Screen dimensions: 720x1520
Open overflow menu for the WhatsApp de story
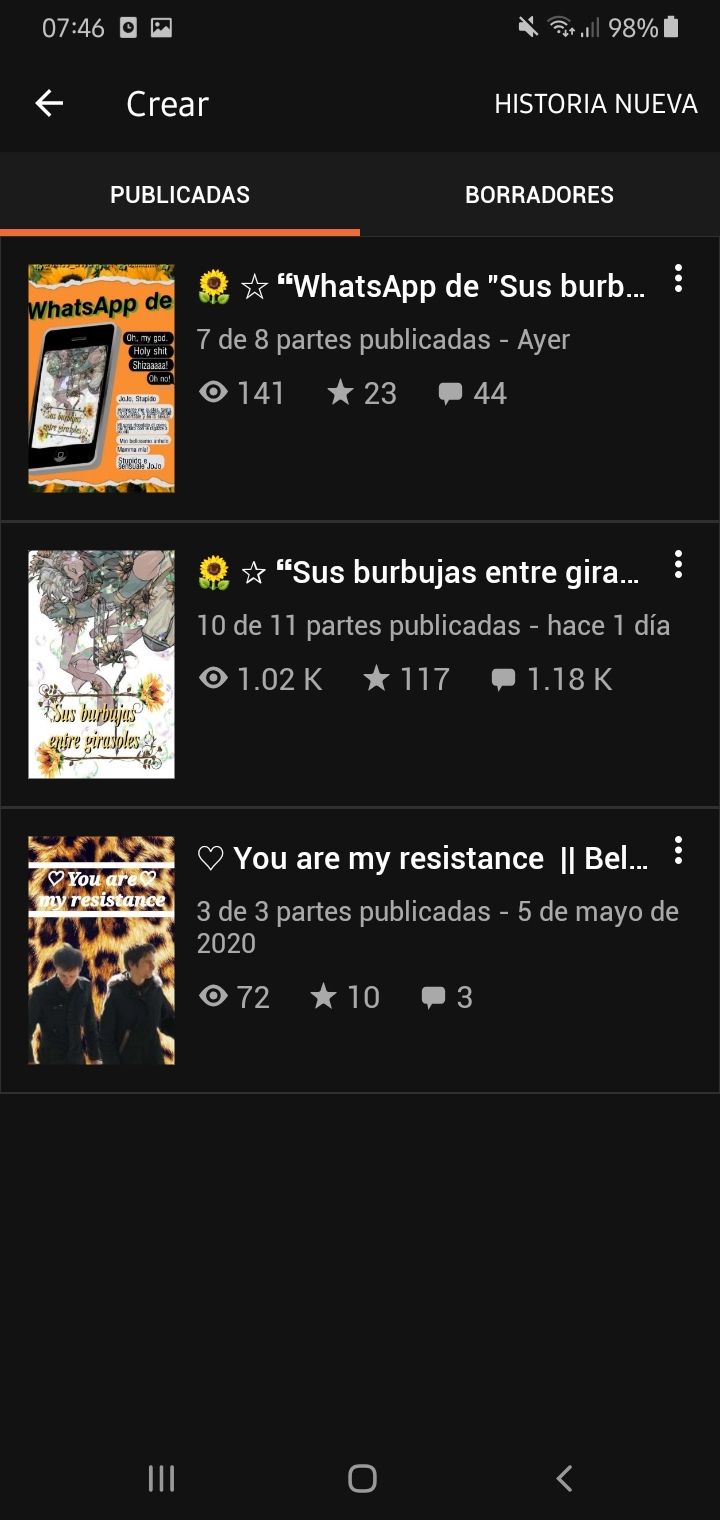click(x=678, y=279)
